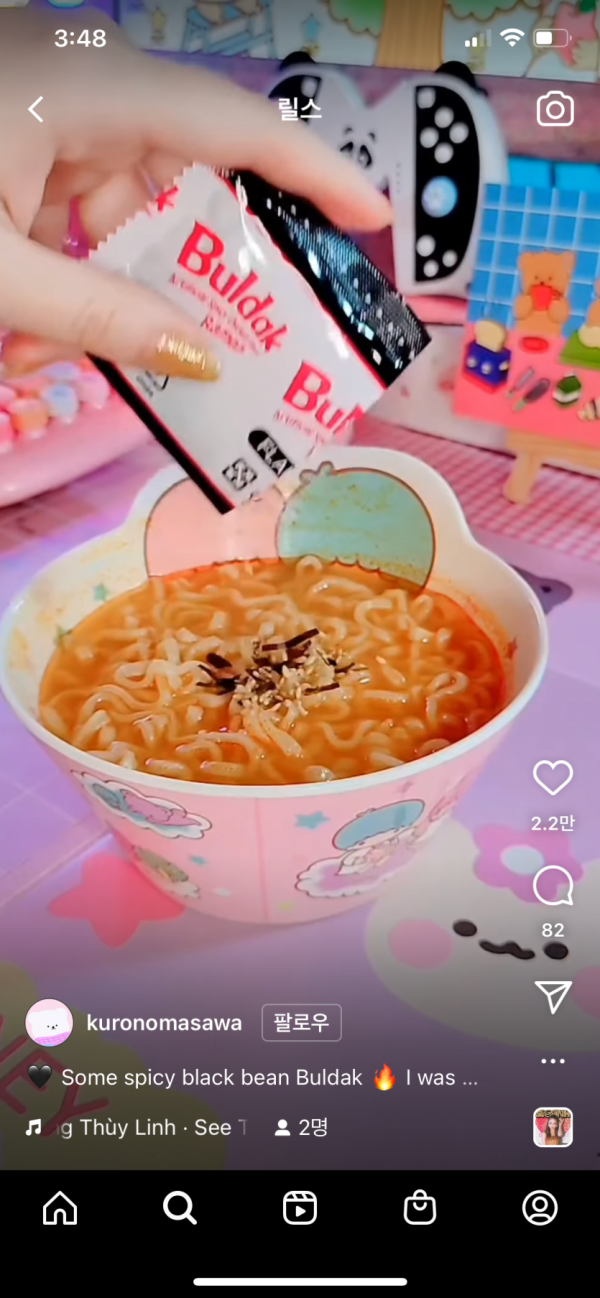The width and height of the screenshot is (600, 1298).
Task: Tap the kuronomasawa username
Action: [164, 1023]
